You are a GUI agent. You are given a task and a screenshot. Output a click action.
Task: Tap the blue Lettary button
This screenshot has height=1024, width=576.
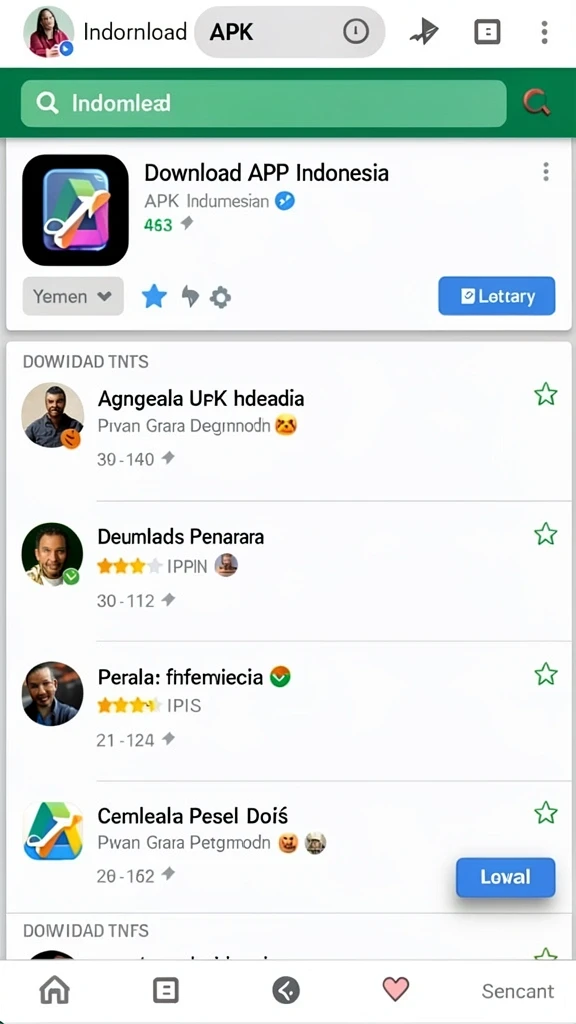click(x=496, y=296)
